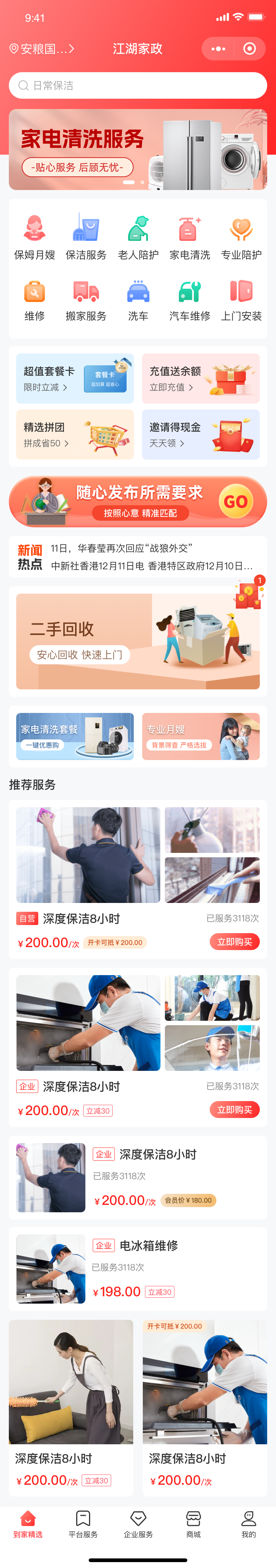Tap 立即购买 on the 自营 深度保洁8小时 card
This screenshot has width=276, height=1568.
tap(235, 942)
